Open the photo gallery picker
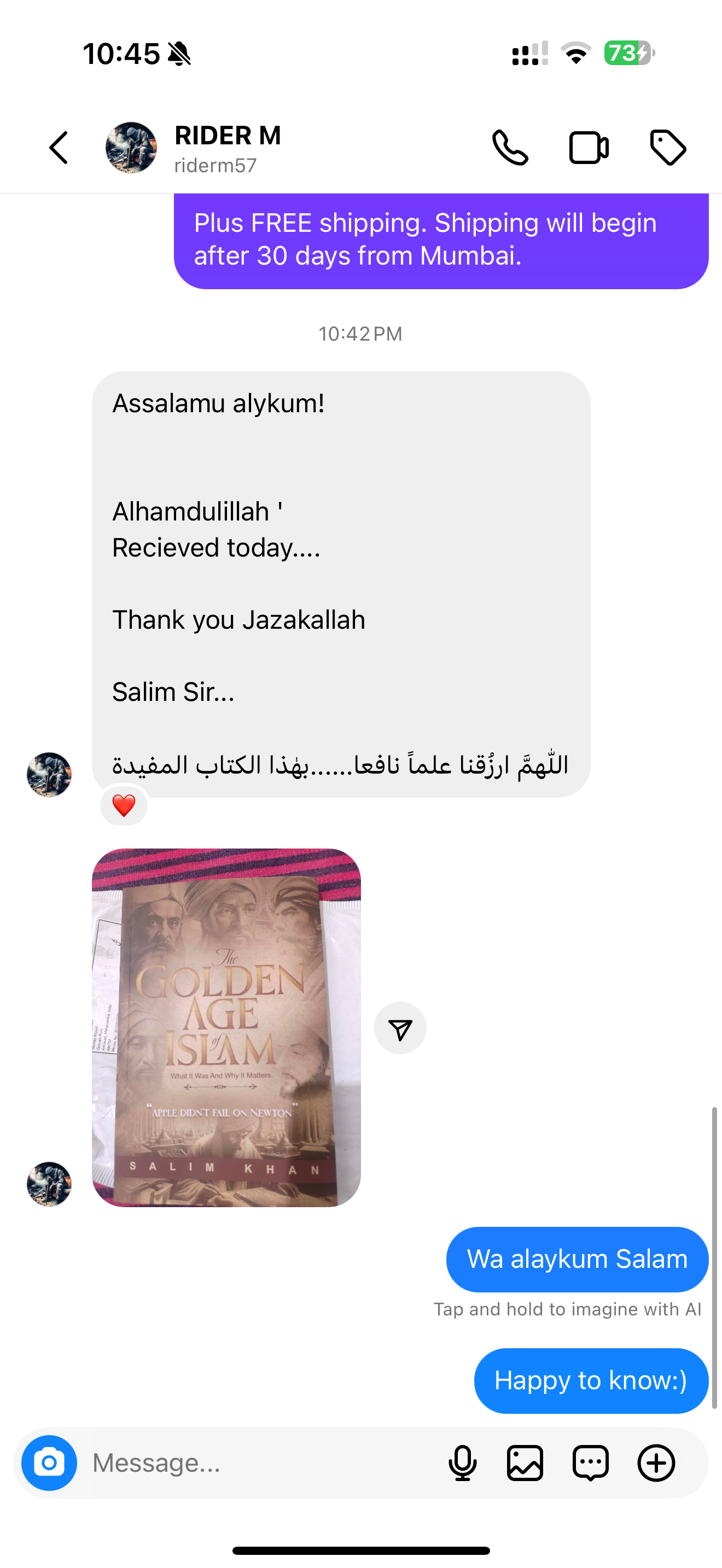Screen dimensions: 722x1568 pyautogui.click(x=525, y=1462)
